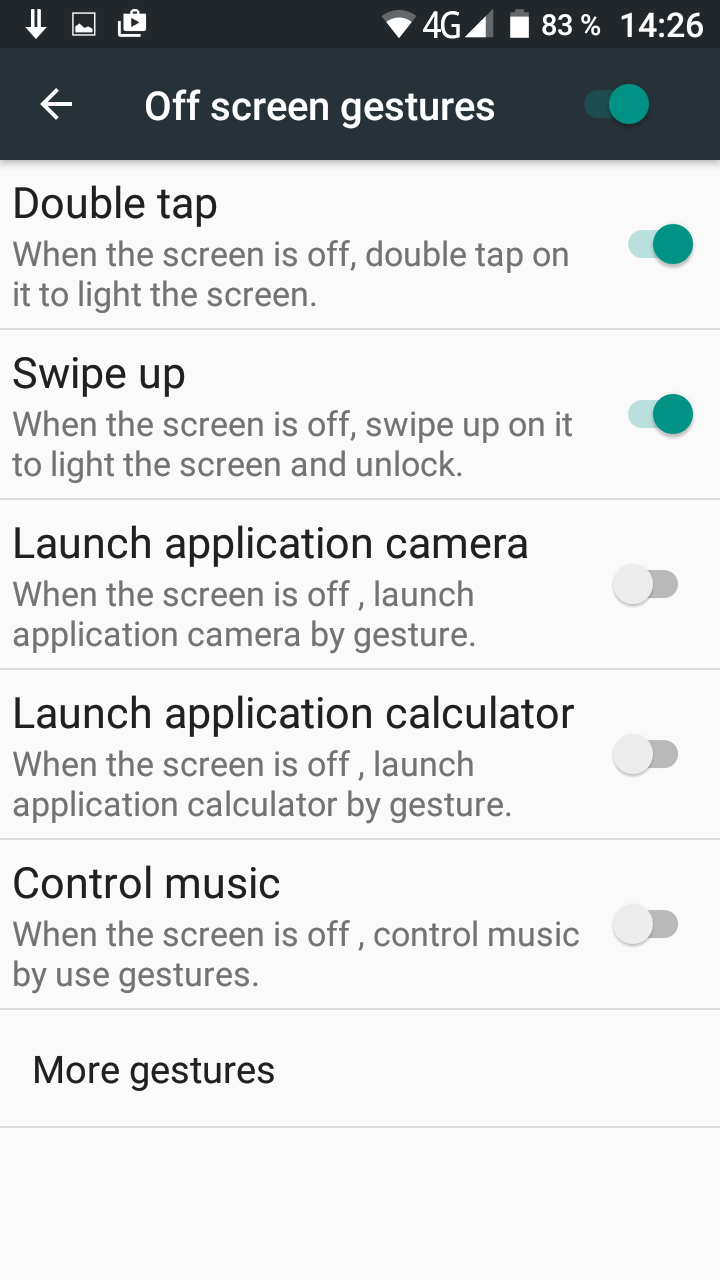Turn on Control music gesture
Image resolution: width=720 pixels, height=1280 pixels.
click(x=645, y=924)
